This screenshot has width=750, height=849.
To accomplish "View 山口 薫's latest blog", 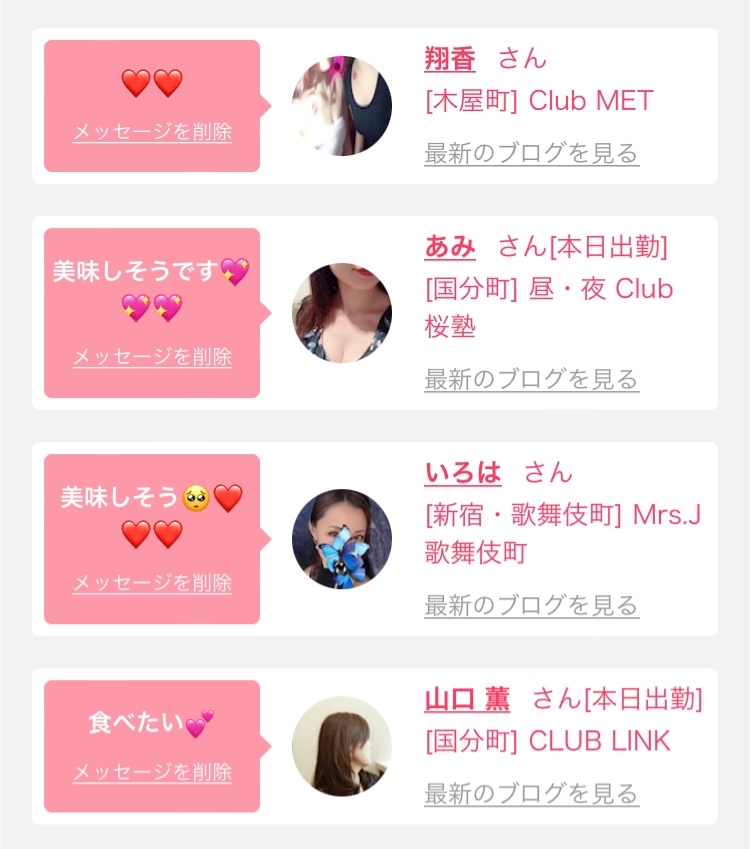I will pyautogui.click(x=532, y=794).
